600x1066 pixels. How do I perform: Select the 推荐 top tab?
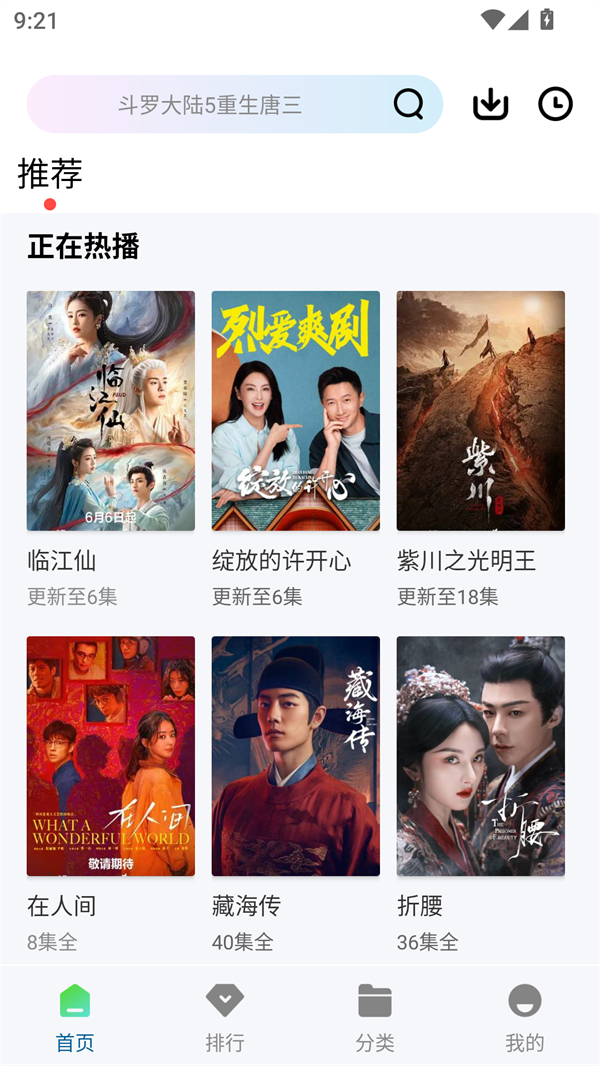(50, 174)
